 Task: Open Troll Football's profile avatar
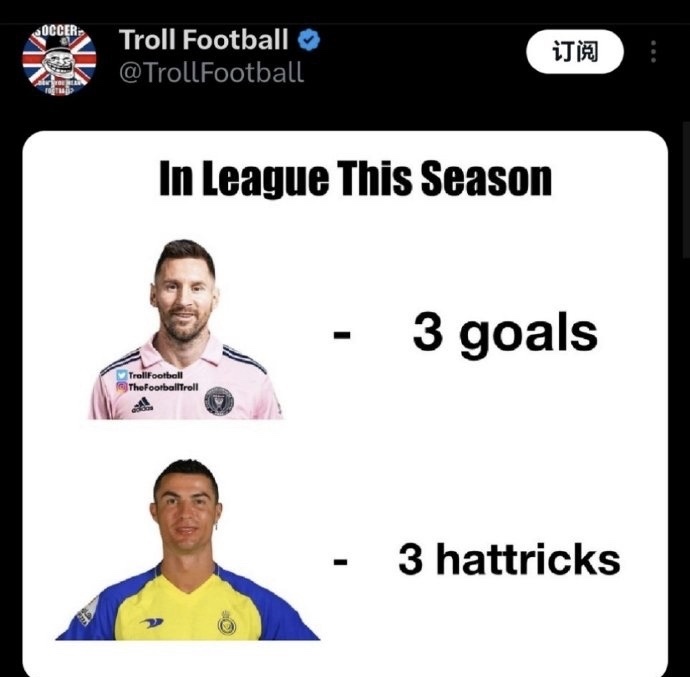(x=59, y=58)
